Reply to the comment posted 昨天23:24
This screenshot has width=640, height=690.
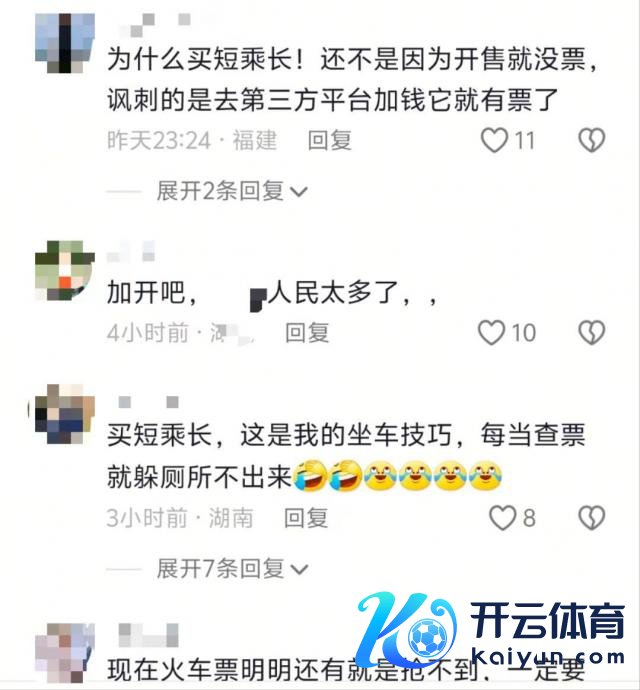[330, 141]
